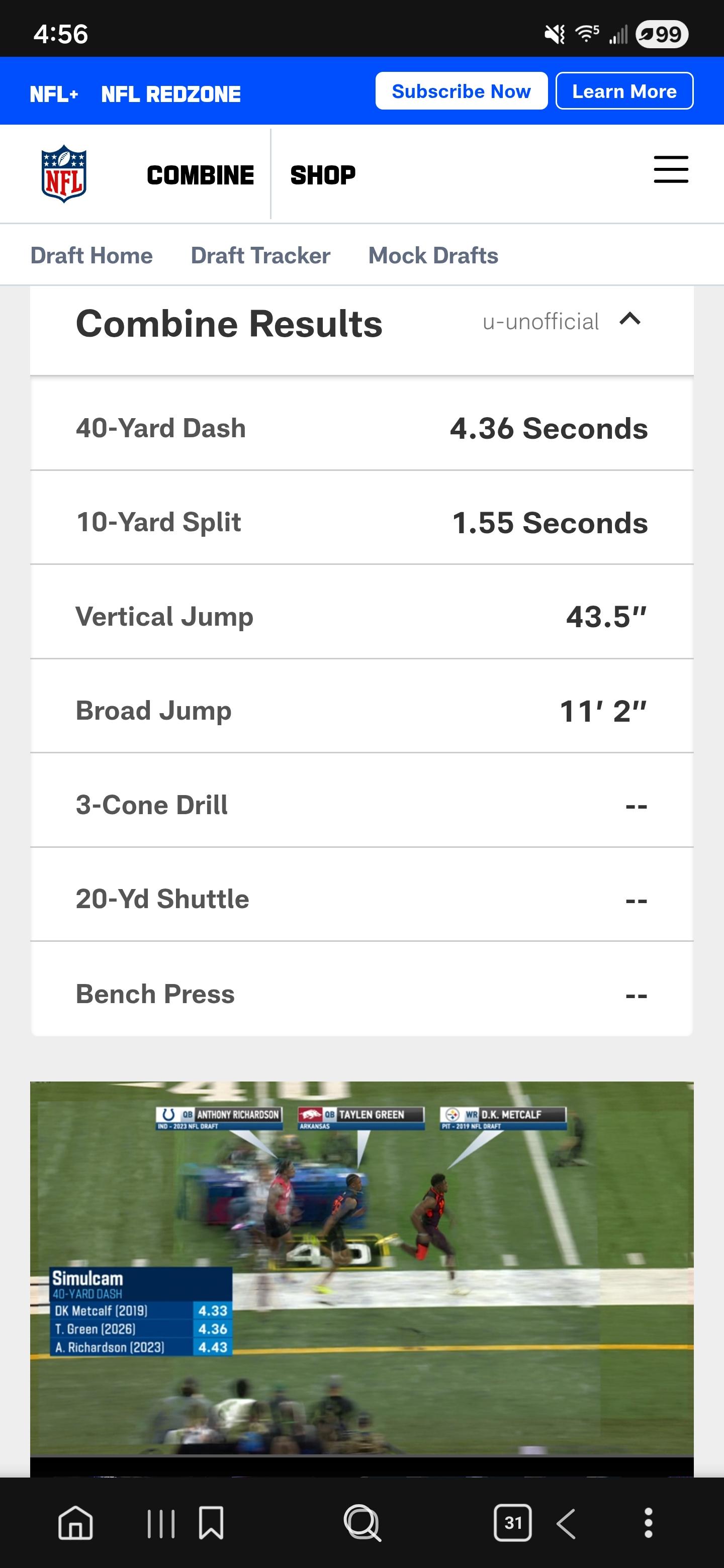Switch to the Draft Tracker tab

(x=260, y=256)
